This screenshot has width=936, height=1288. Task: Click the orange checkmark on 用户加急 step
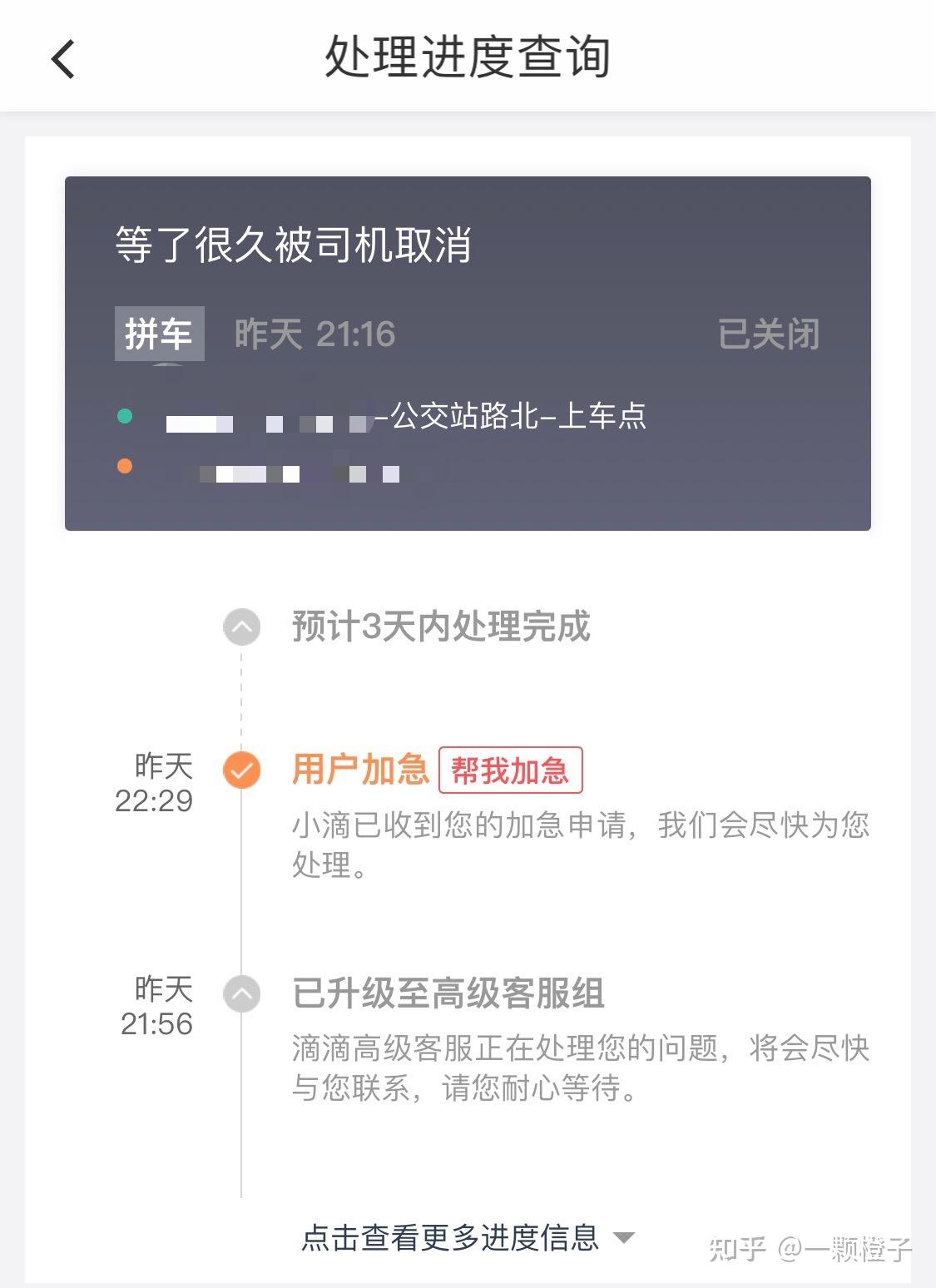click(240, 770)
